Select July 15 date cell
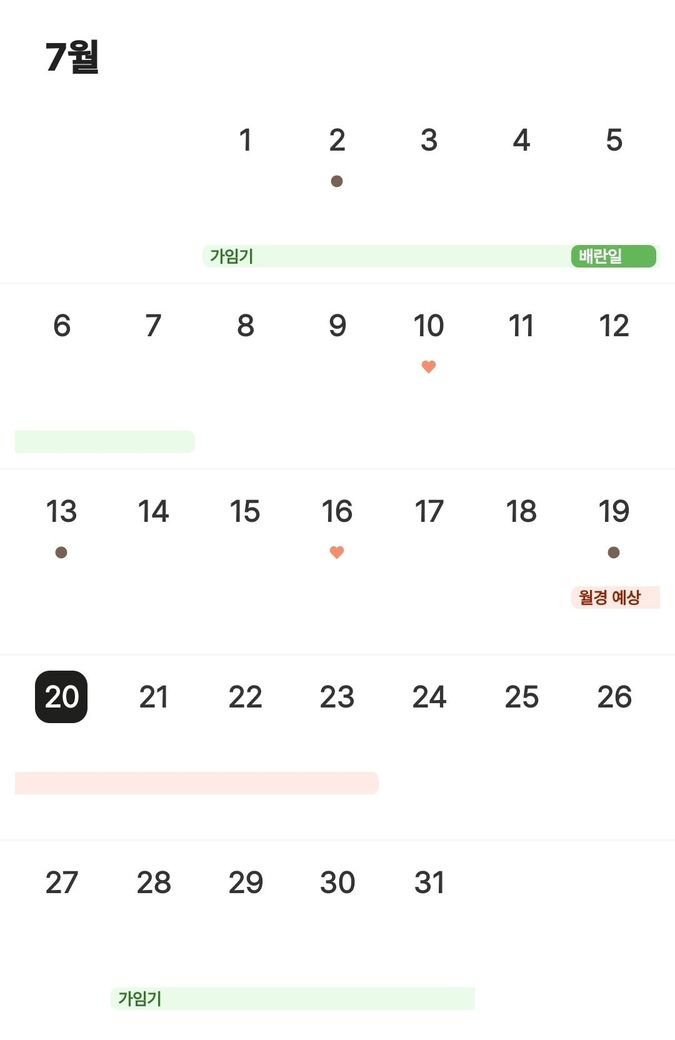The image size is (675, 1040). point(245,512)
